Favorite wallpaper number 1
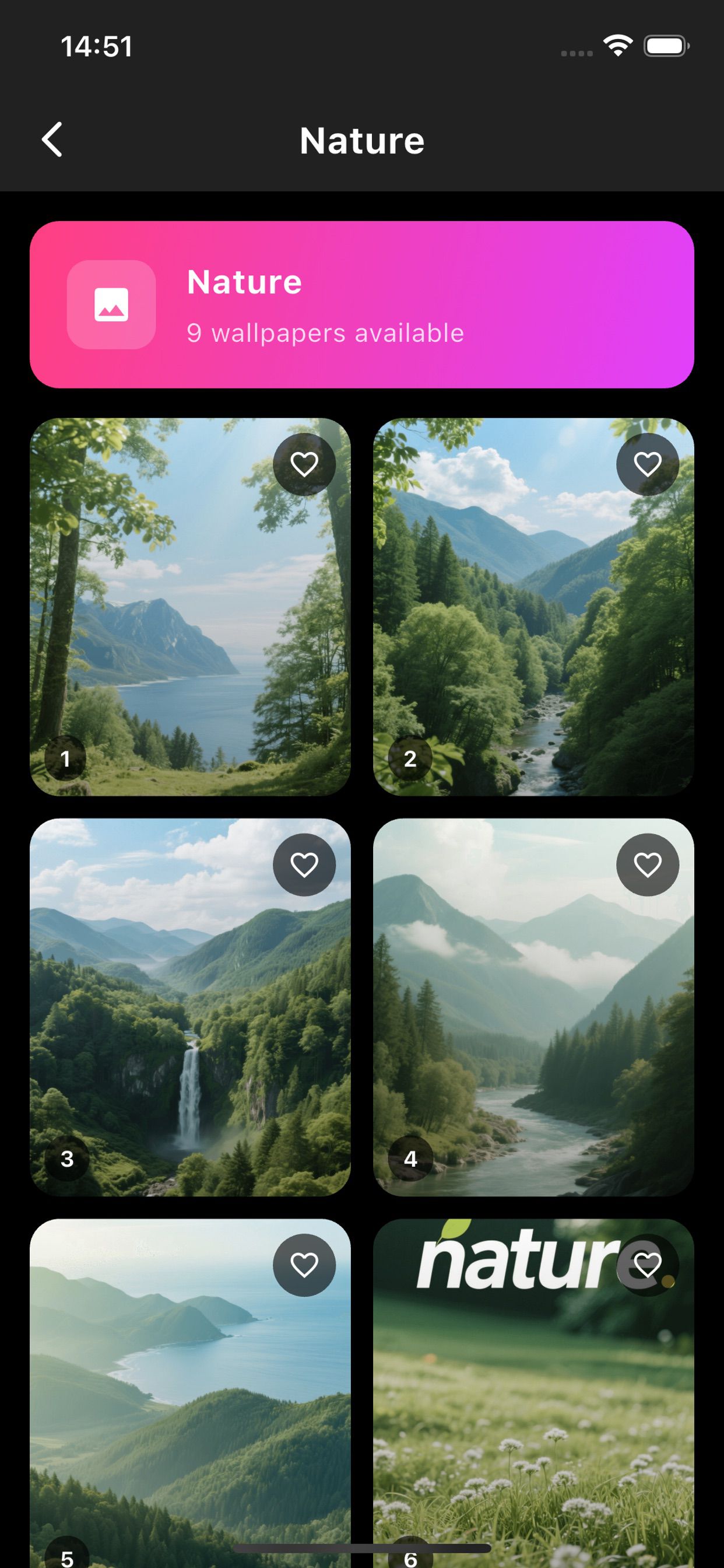This screenshot has height=1568, width=724. pos(304,464)
